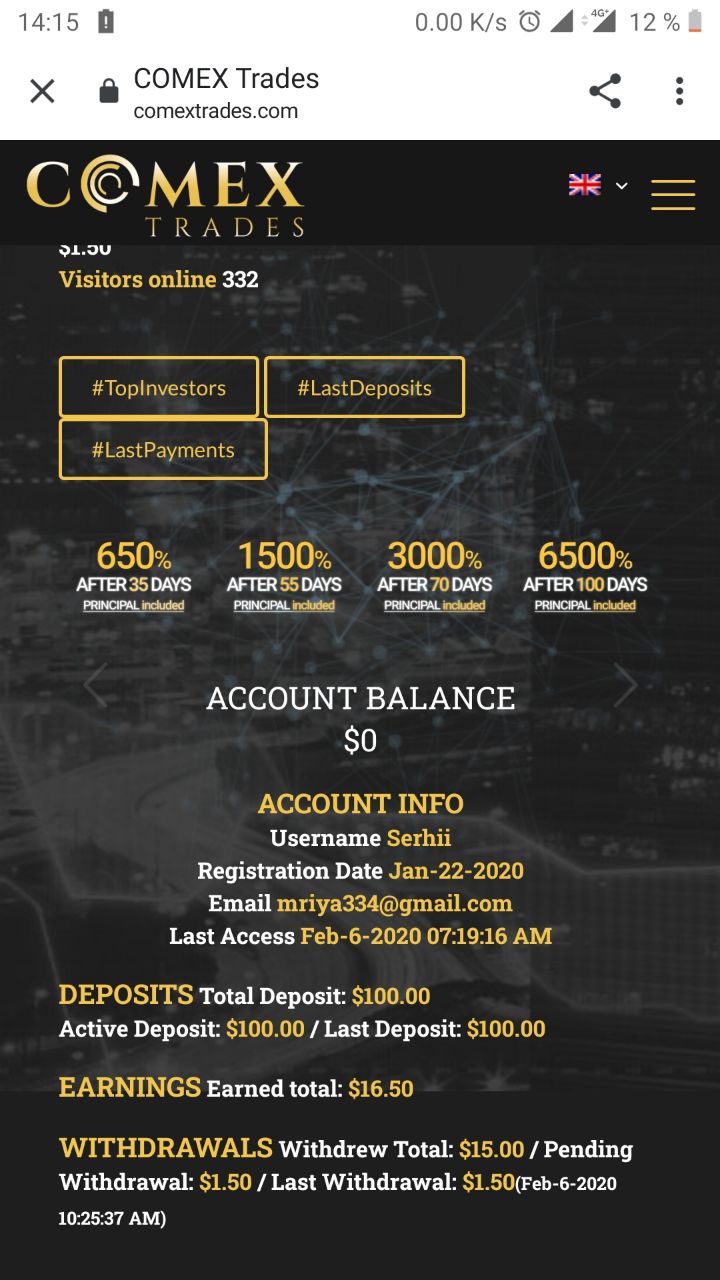
Task: Select the 3000% after 70 days plan
Action: click(434, 575)
